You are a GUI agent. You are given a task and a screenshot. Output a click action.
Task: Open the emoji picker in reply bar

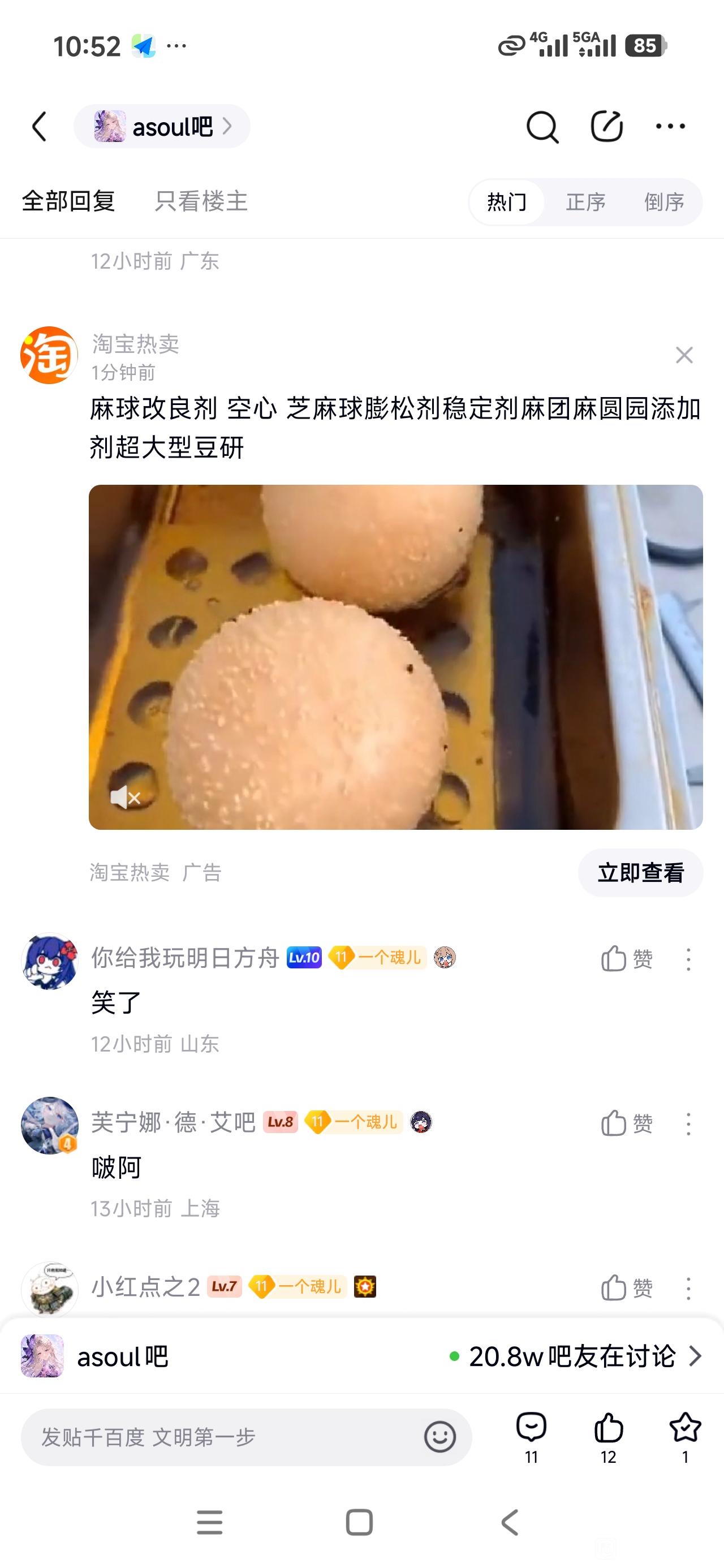439,1437
